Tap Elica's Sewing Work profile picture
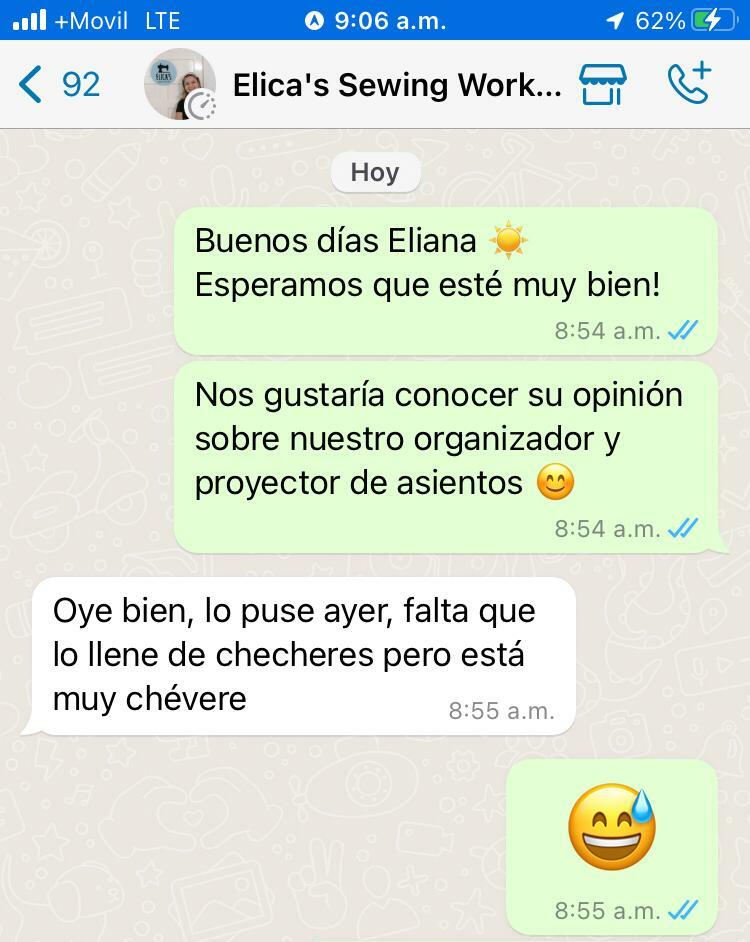The image size is (750, 942). coord(180,85)
